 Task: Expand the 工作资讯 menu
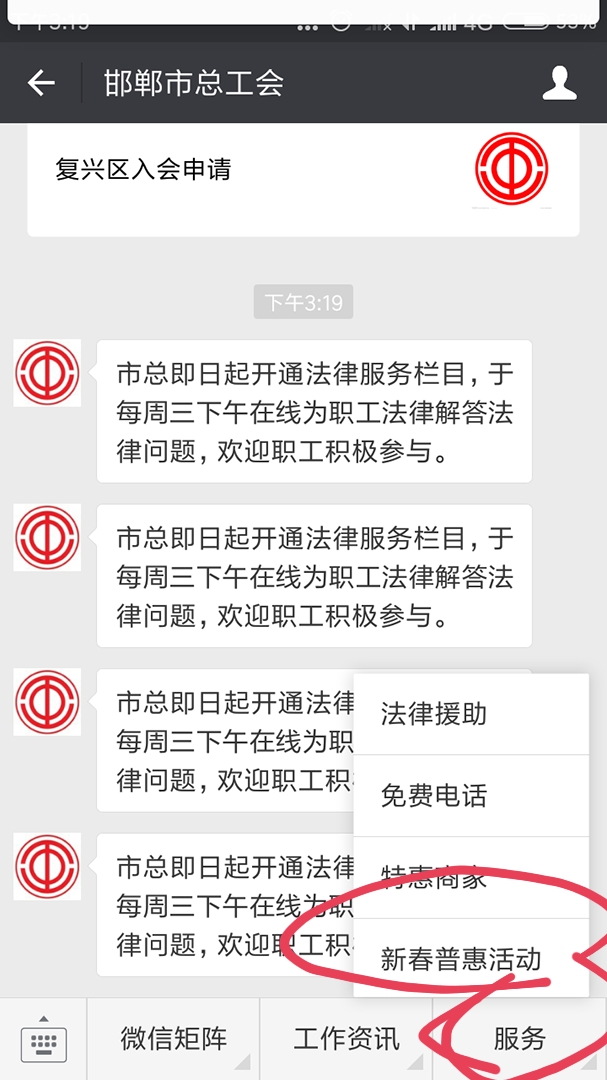pos(346,1040)
